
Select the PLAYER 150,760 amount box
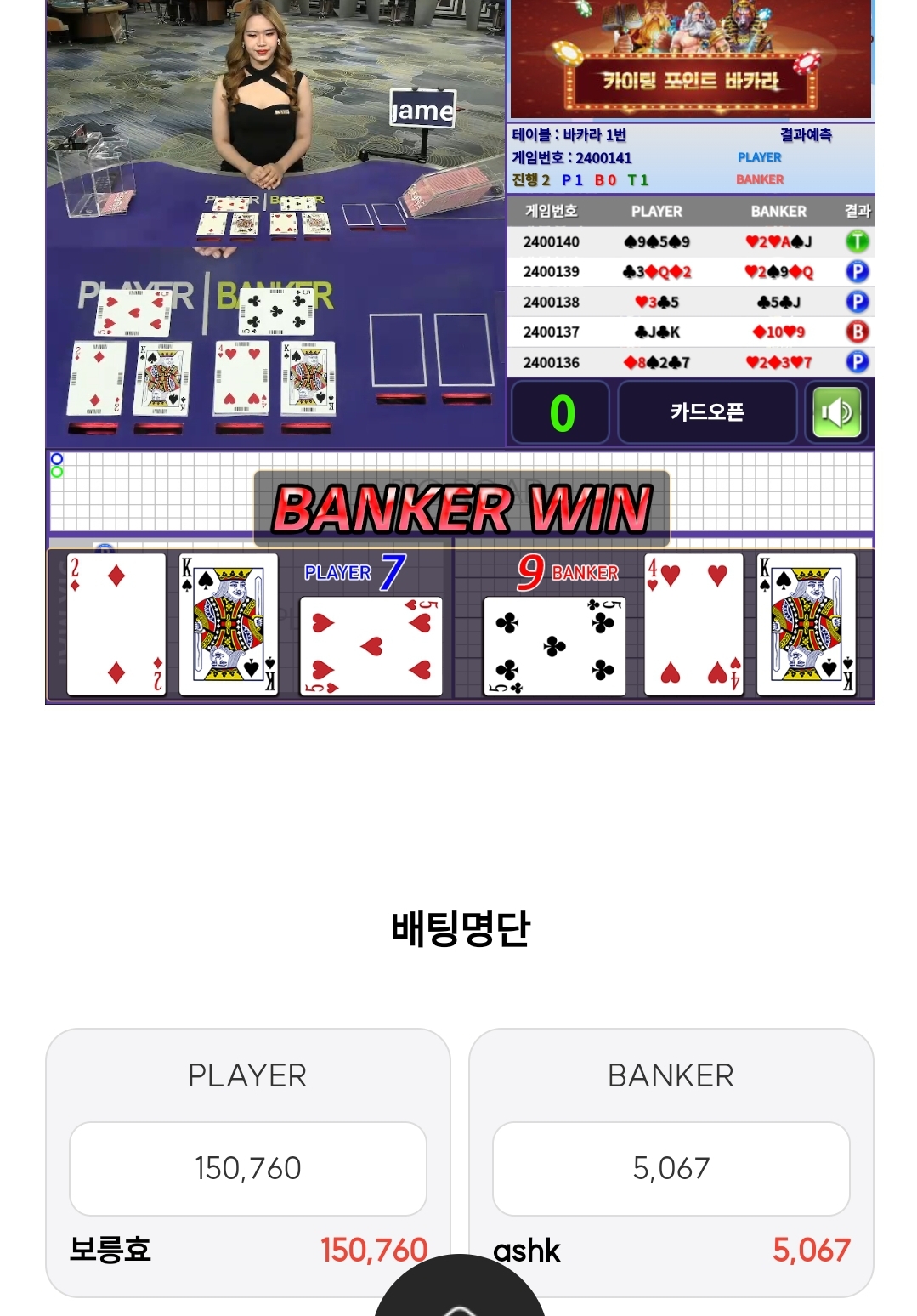pyautogui.click(x=248, y=1168)
